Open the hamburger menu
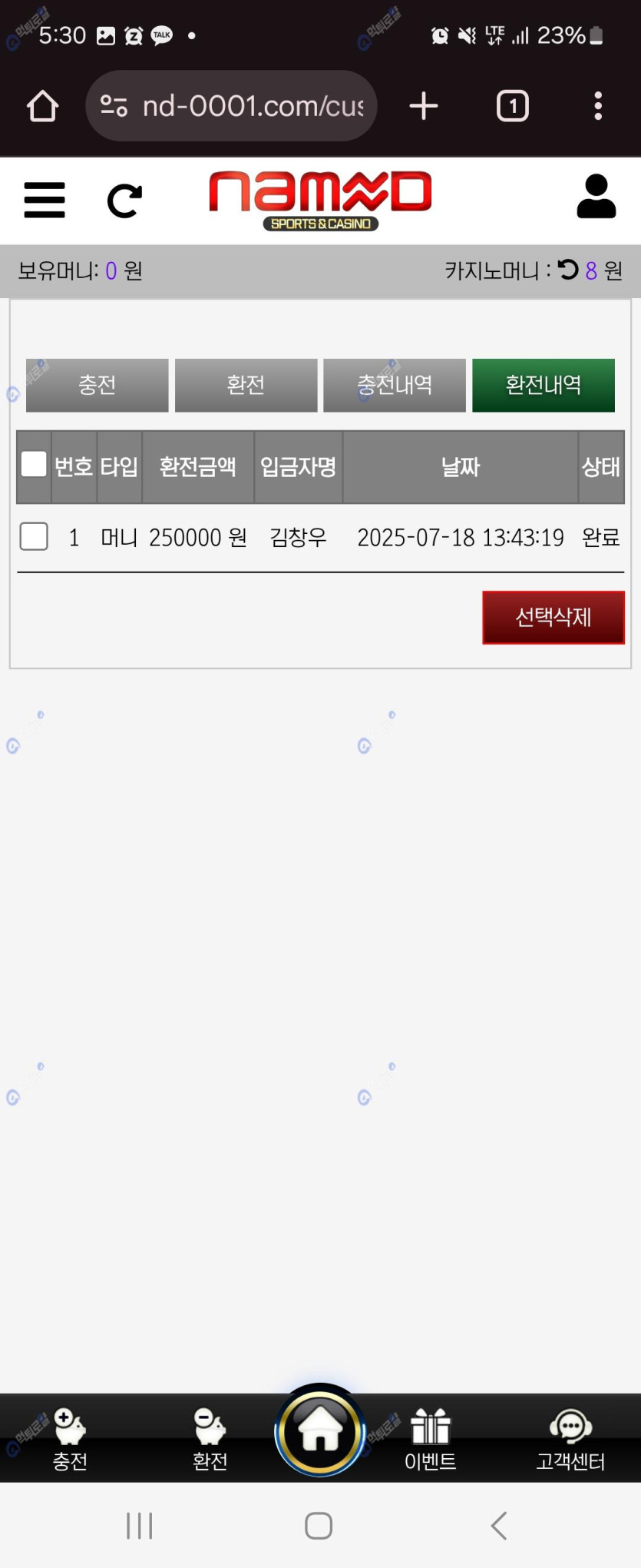Image resolution: width=641 pixels, height=1568 pixels. pyautogui.click(x=45, y=201)
